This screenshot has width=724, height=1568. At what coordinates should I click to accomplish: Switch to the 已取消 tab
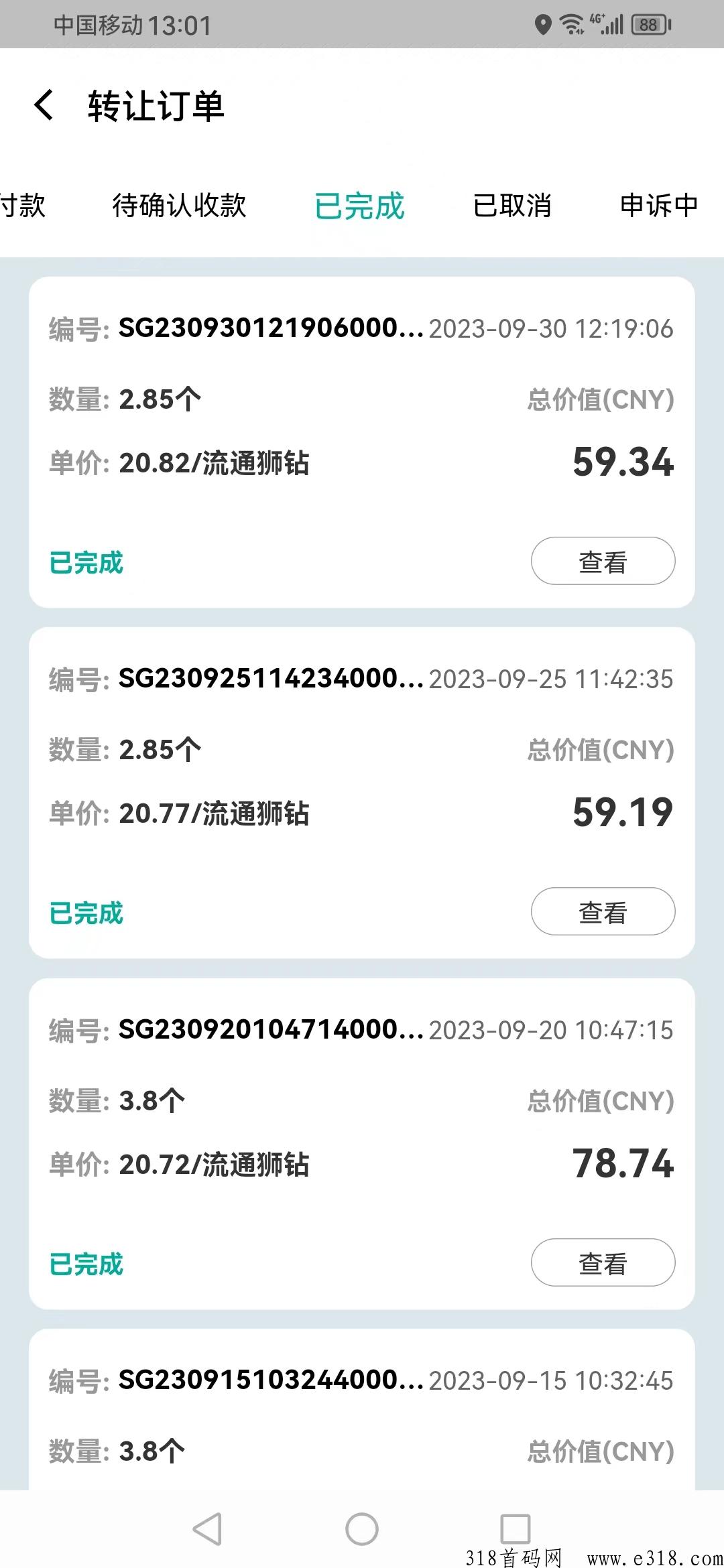coord(512,205)
